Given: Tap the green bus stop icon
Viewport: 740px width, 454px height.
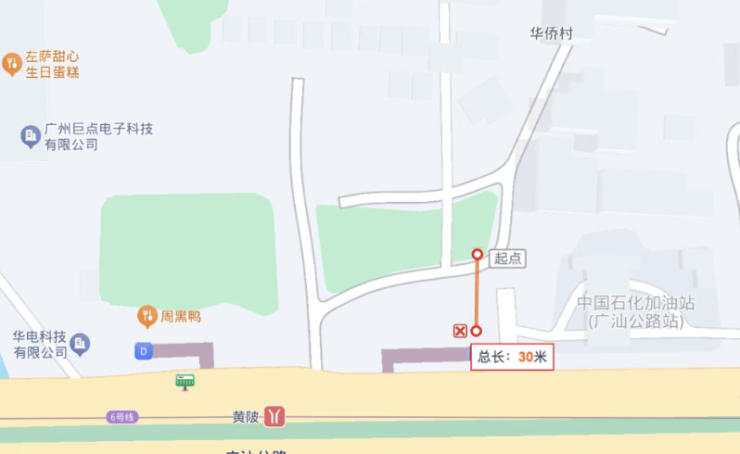Looking at the screenshot, I should (x=185, y=381).
